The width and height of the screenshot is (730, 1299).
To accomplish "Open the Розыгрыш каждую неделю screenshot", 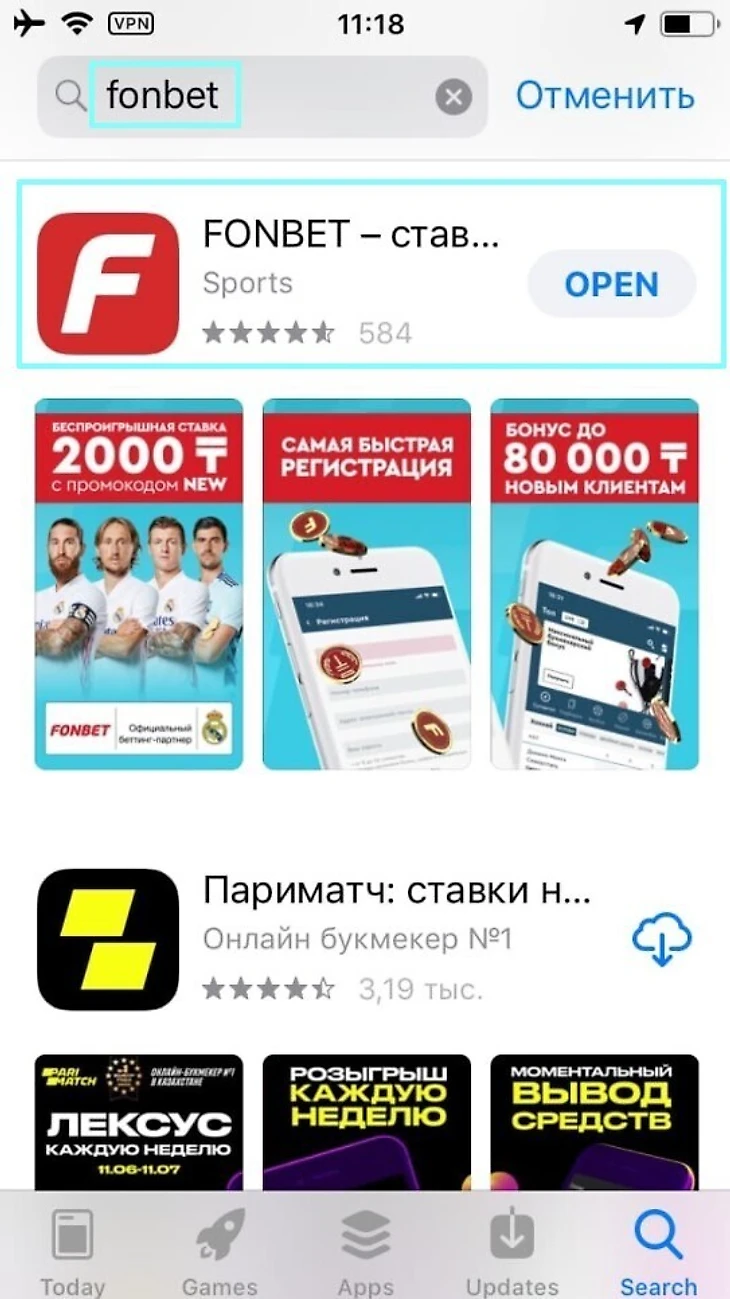I will point(366,1120).
